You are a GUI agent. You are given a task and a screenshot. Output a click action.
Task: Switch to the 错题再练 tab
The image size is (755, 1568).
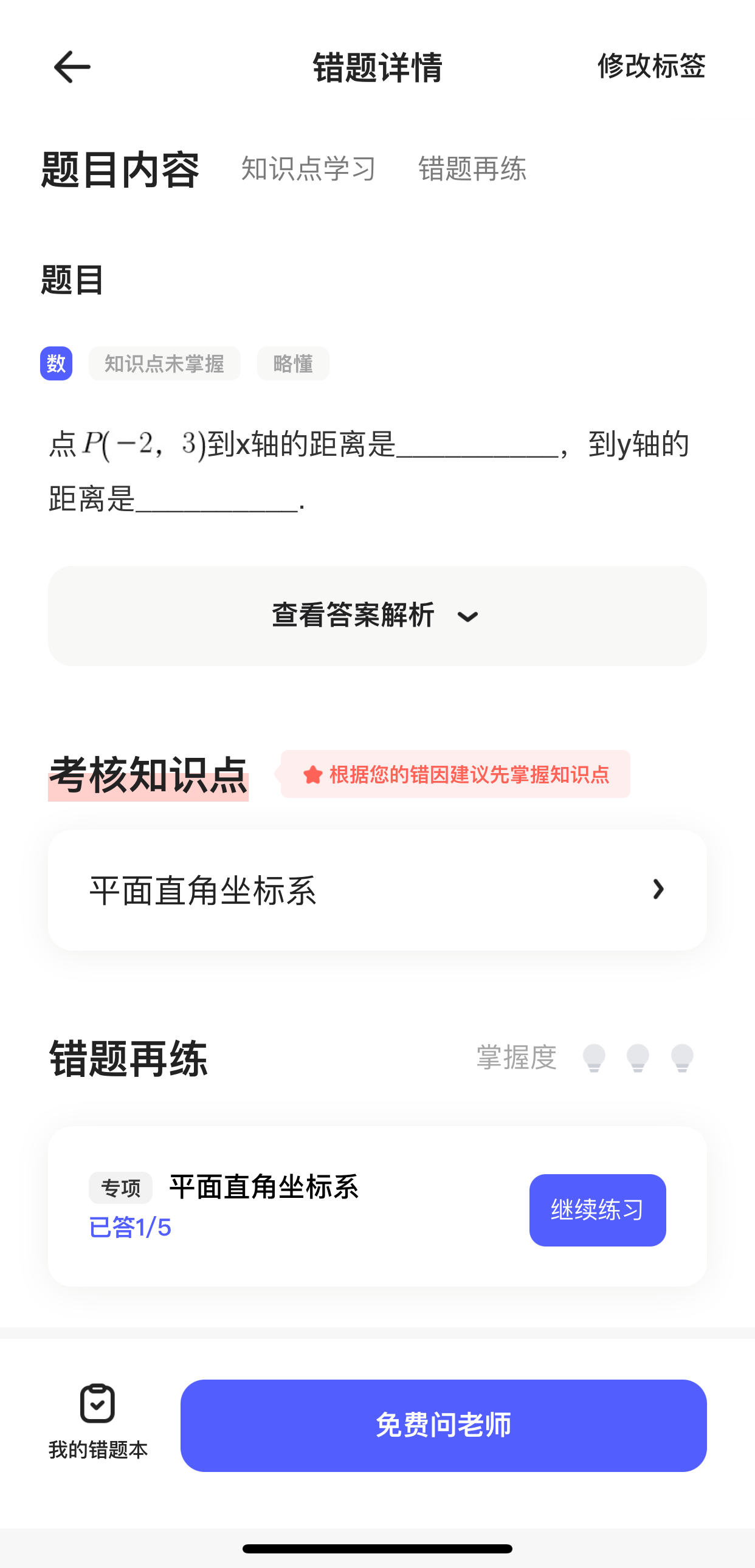coord(472,168)
